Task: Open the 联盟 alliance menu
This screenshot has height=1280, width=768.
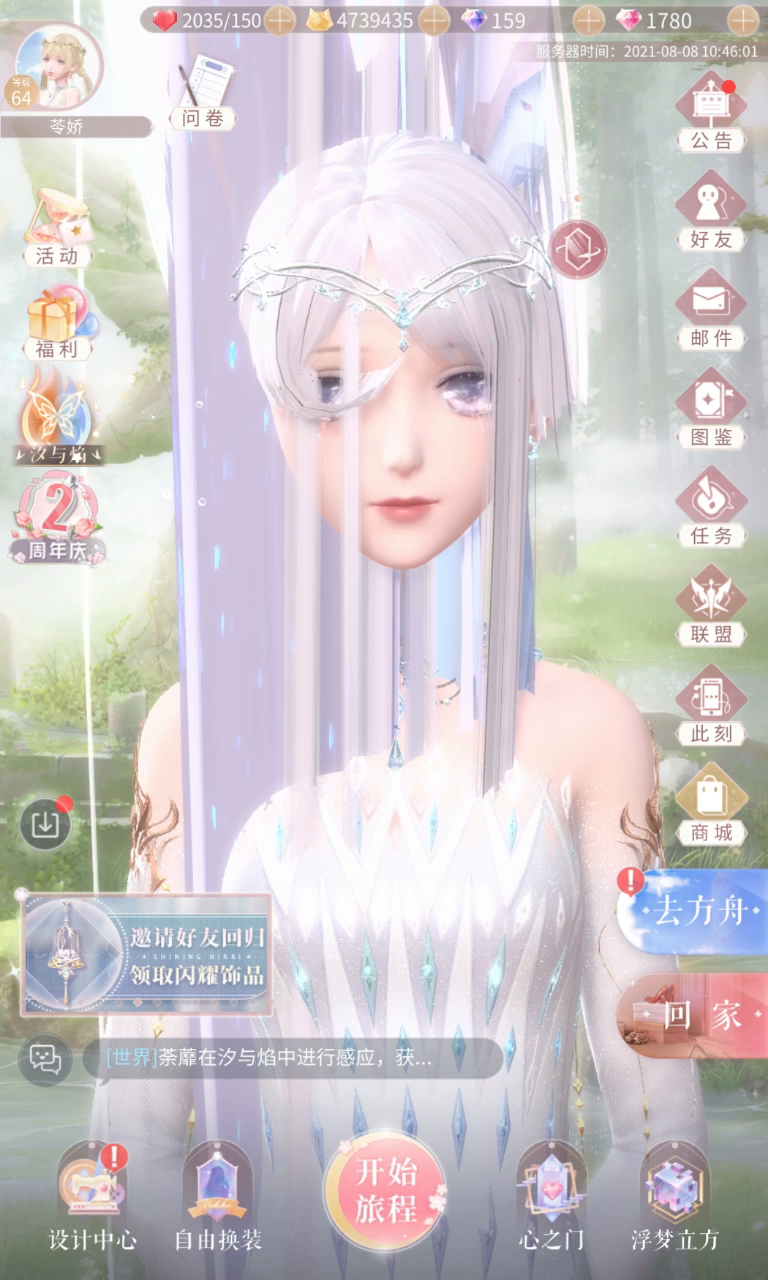Action: [711, 606]
